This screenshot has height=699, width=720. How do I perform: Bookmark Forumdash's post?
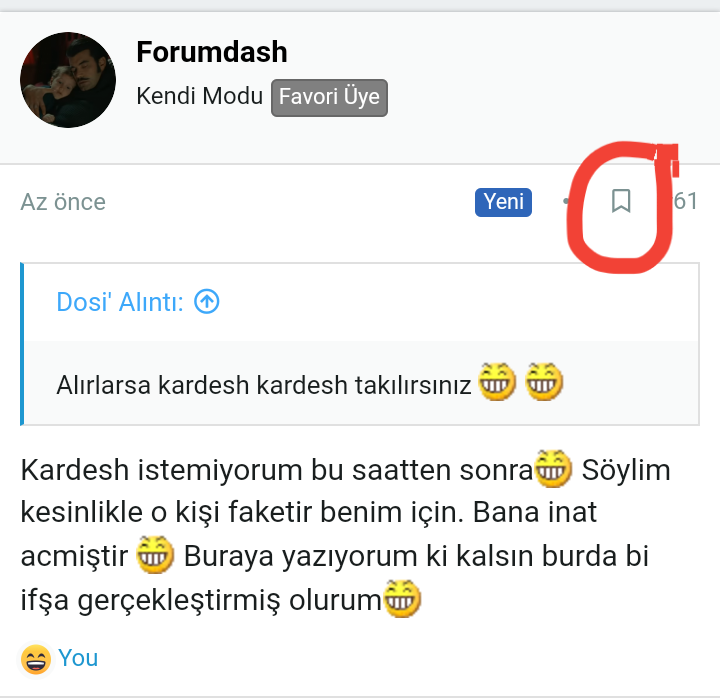(620, 202)
